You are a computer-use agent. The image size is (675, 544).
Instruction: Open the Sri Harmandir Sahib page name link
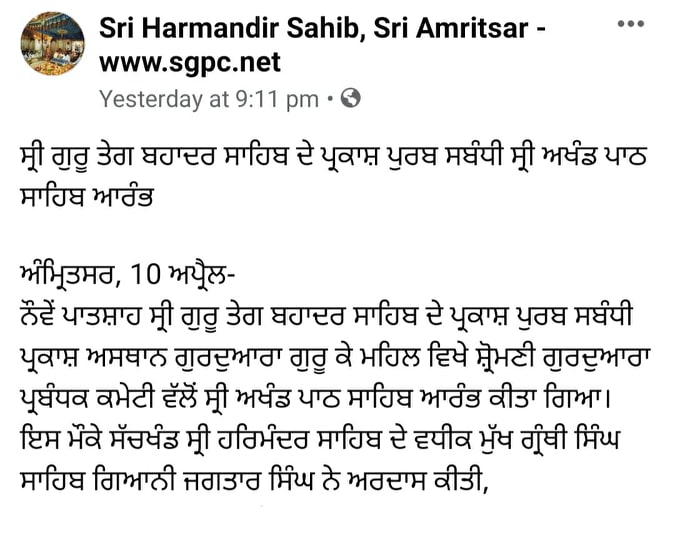(x=322, y=29)
